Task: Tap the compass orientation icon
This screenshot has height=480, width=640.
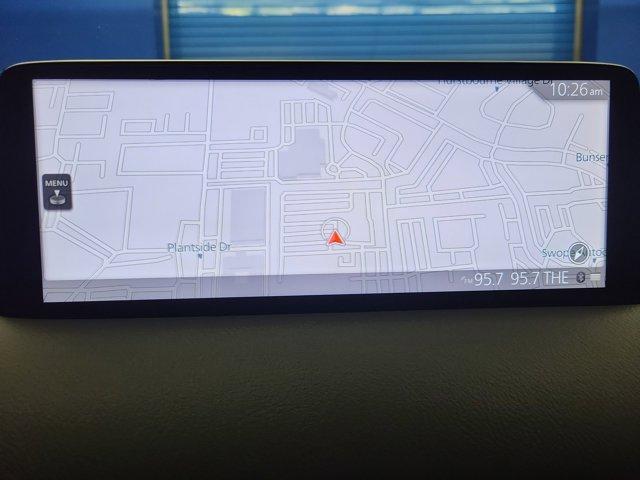Action: point(579,251)
